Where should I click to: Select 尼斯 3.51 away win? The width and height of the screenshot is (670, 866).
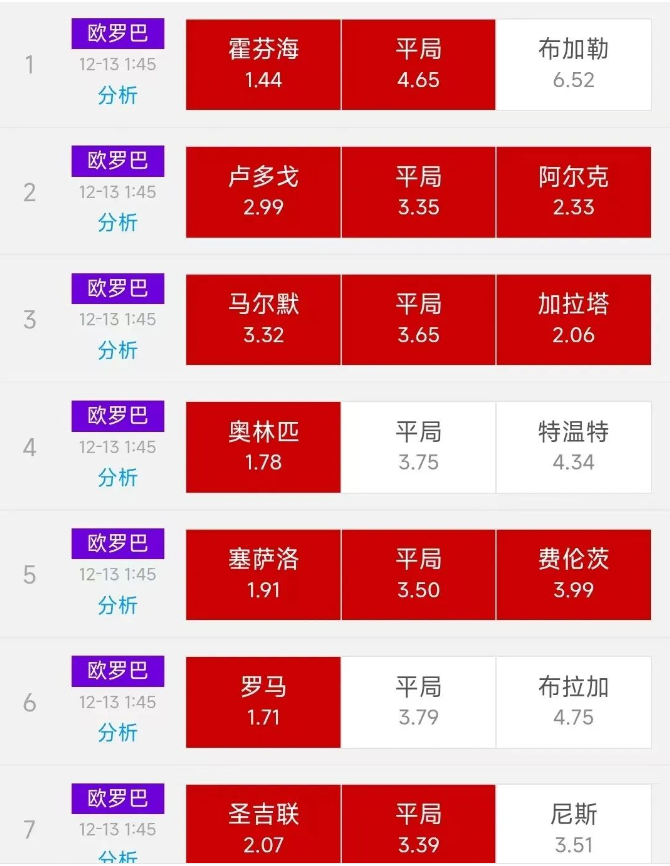[573, 828]
